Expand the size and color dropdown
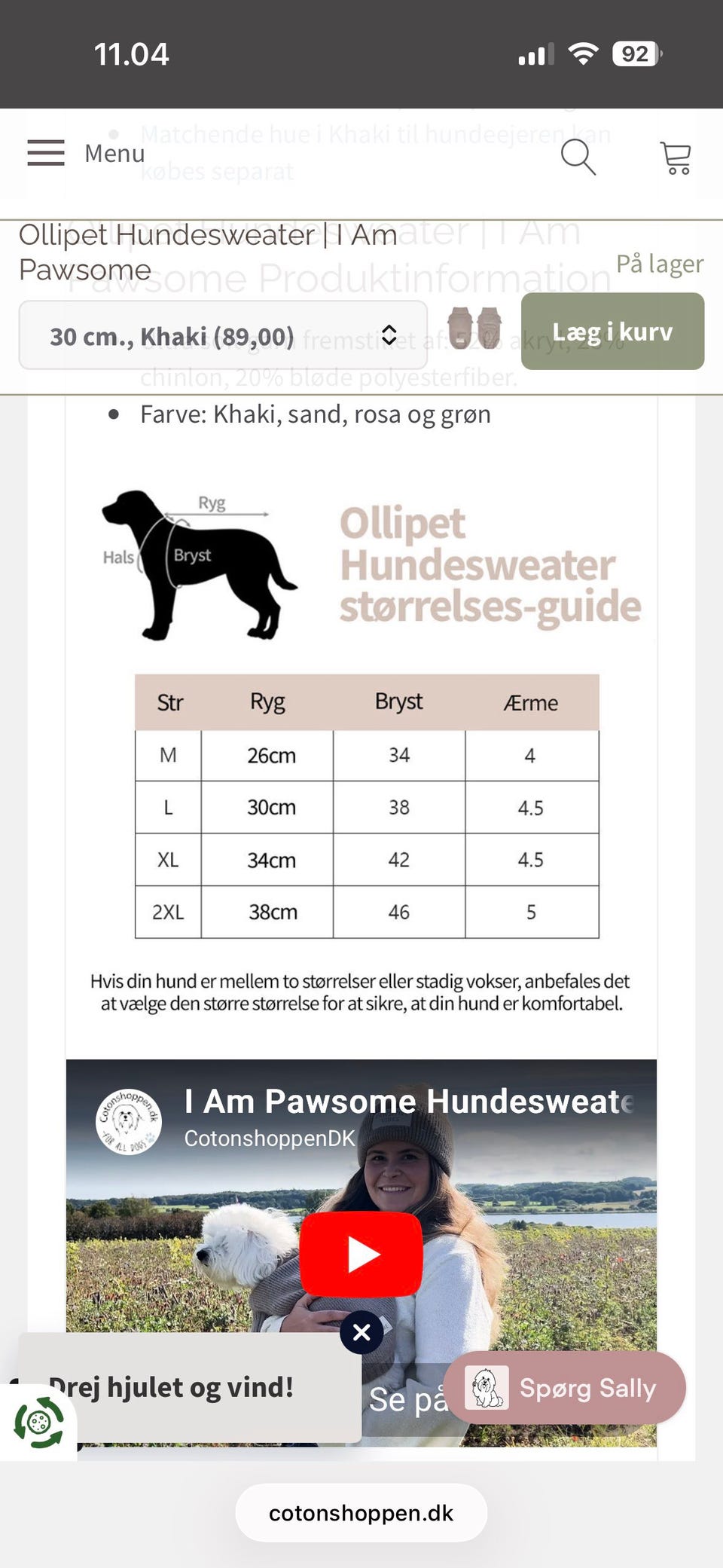Image resolution: width=723 pixels, height=1568 pixels. 223,335
